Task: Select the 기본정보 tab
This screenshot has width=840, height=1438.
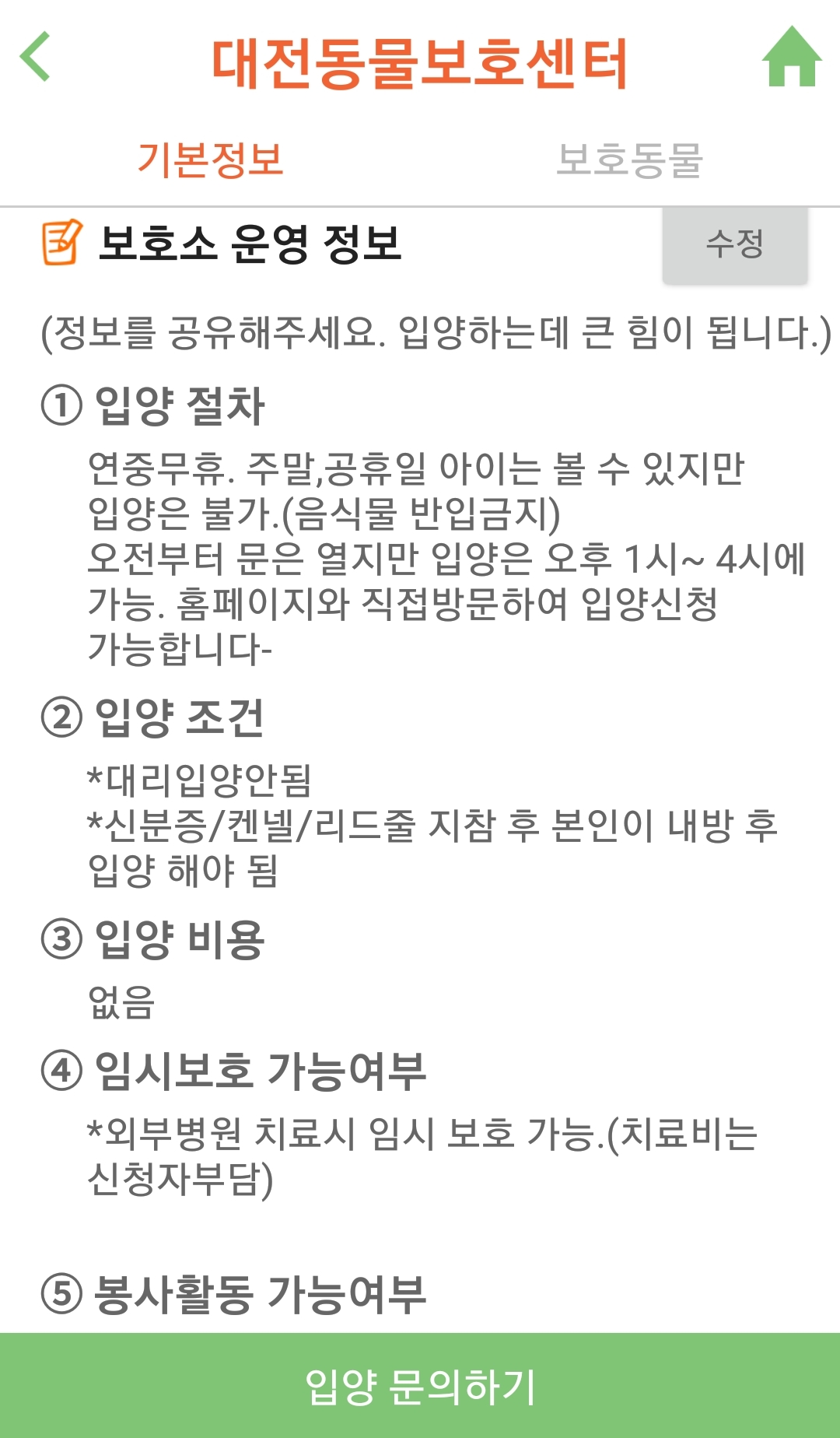Action: click(x=210, y=160)
